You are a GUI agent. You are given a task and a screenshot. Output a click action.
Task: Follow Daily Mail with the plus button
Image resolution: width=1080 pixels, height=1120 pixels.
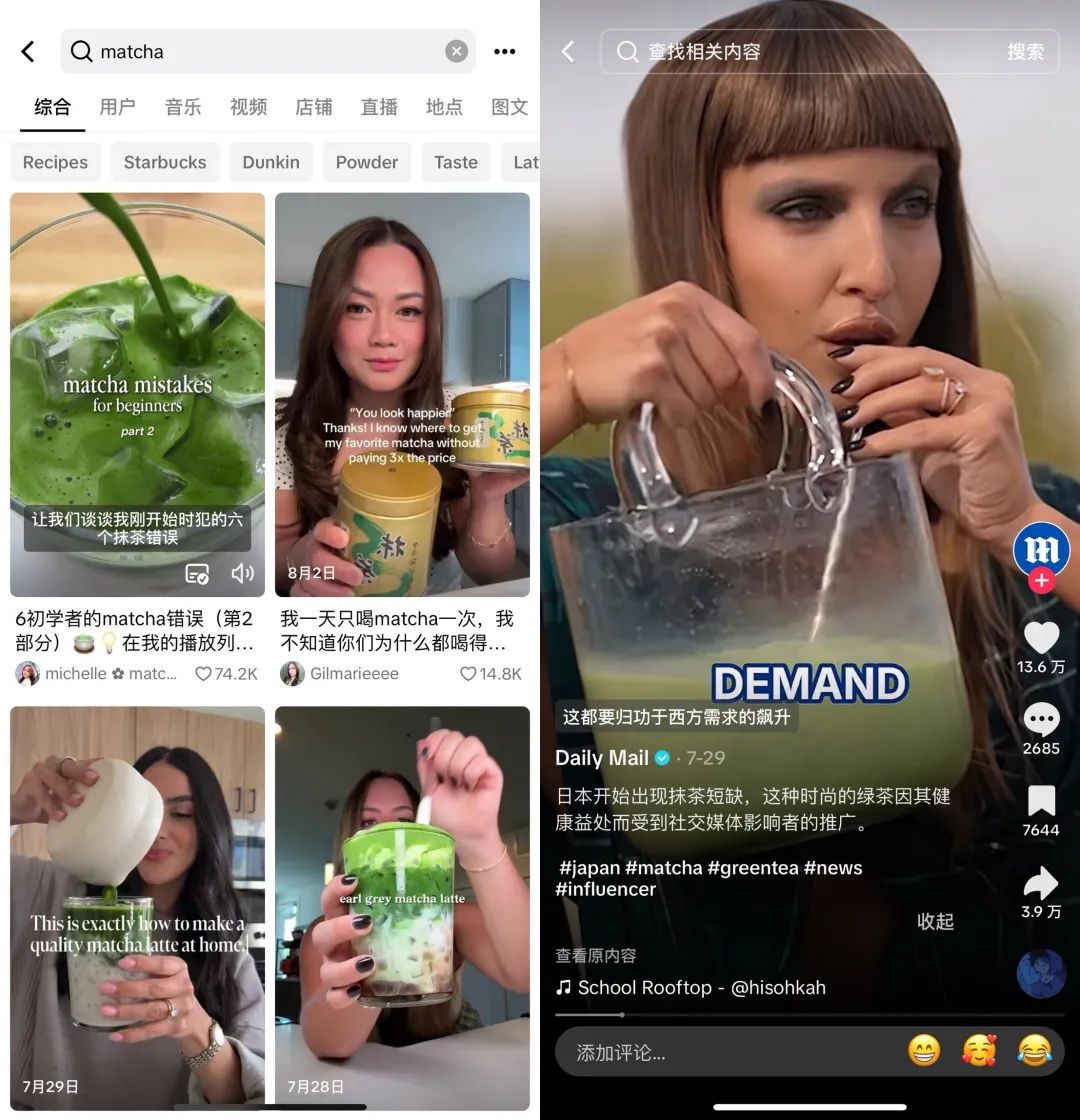(1041, 580)
